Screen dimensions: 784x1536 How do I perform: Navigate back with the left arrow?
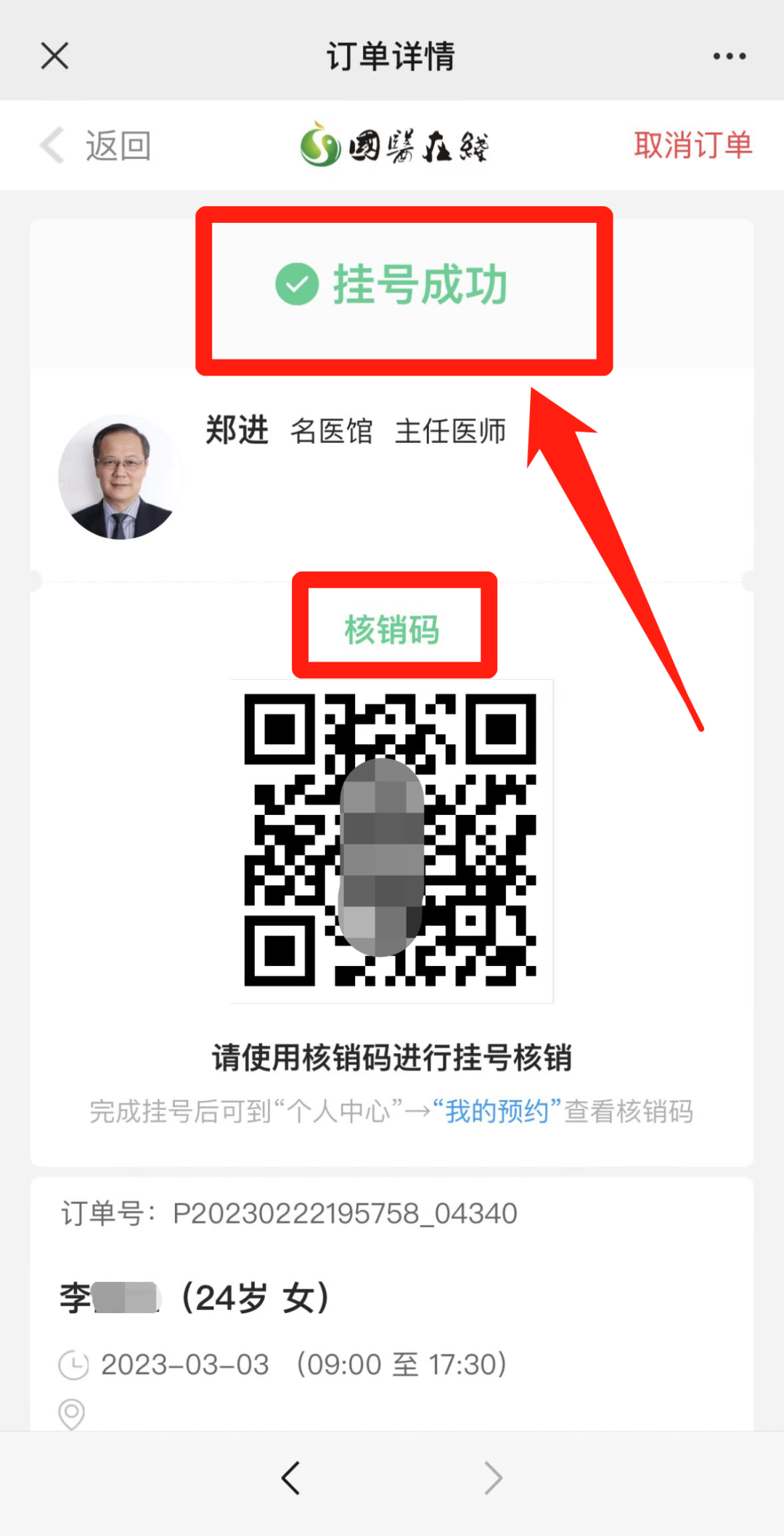[291, 1478]
